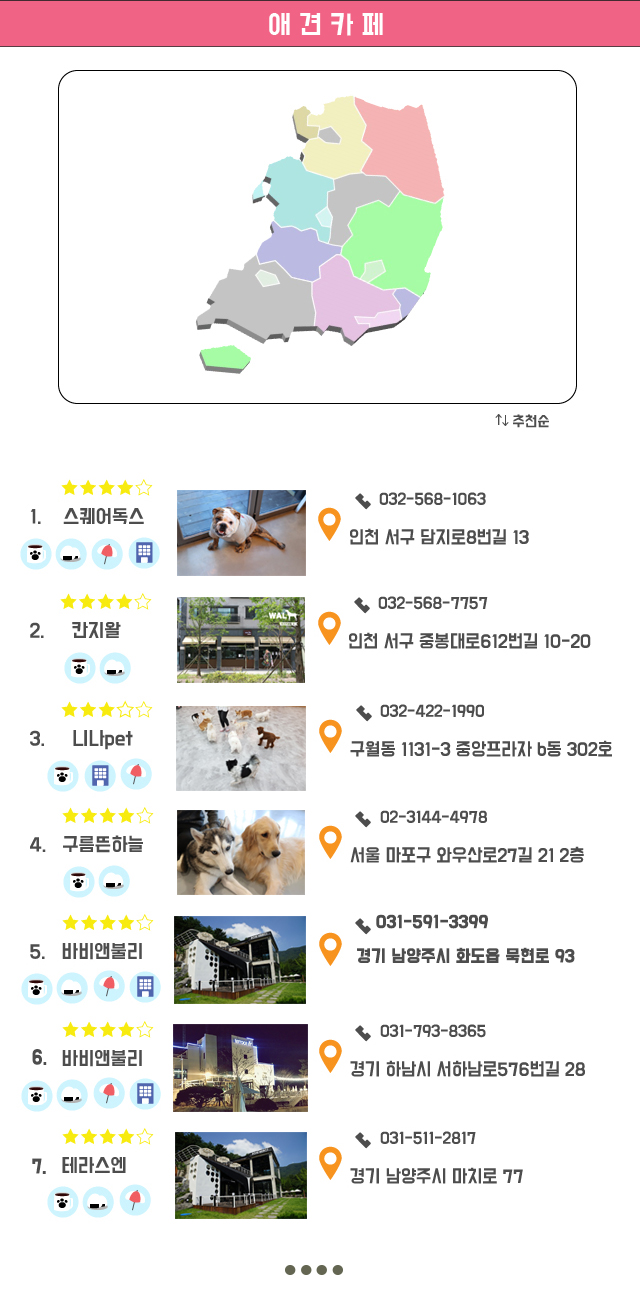
Task: Call 구름뜬하늘 at 02-3144-4978
Action: coord(433,817)
